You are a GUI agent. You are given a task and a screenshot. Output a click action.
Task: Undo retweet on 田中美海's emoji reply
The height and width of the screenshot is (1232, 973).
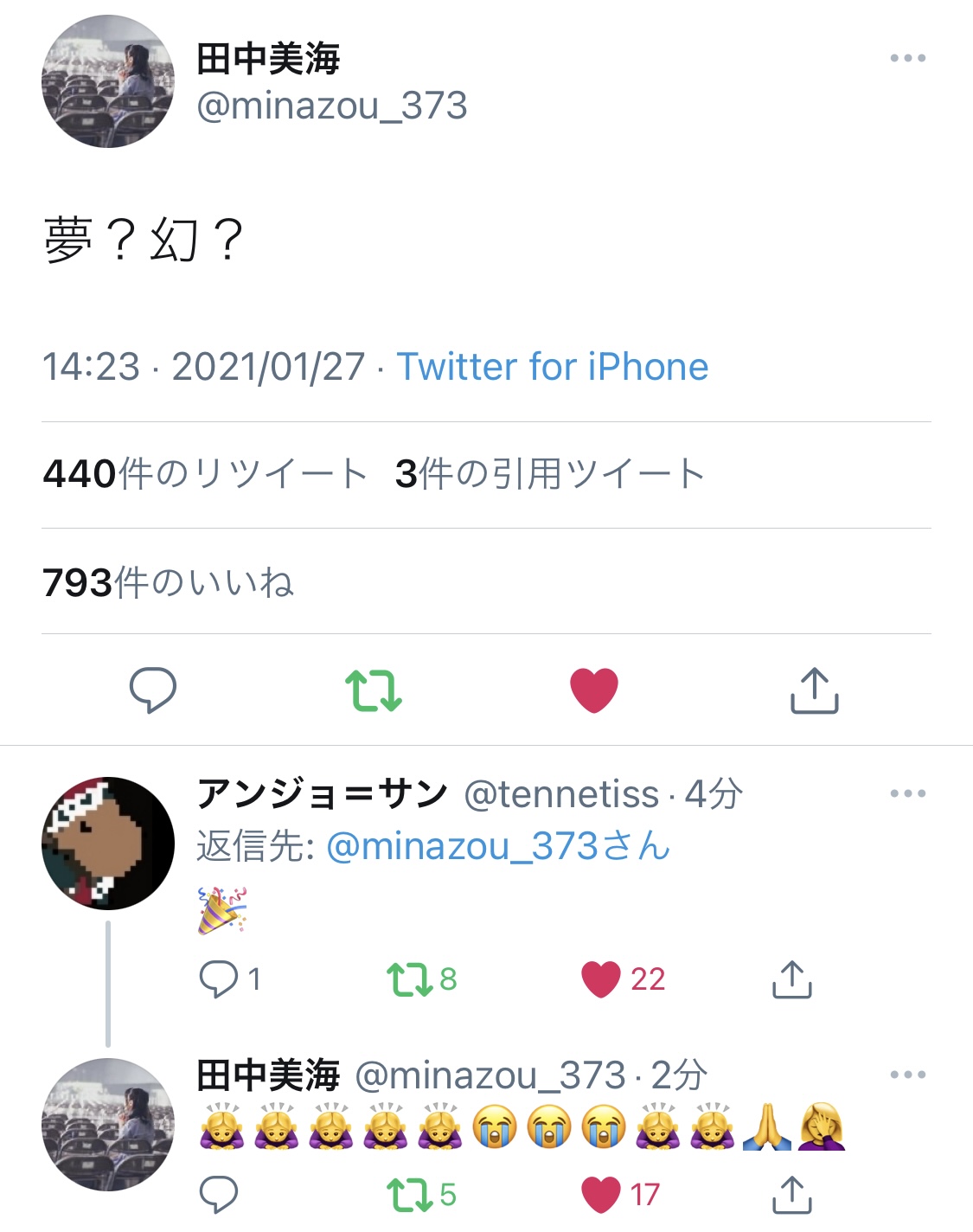410,1195
